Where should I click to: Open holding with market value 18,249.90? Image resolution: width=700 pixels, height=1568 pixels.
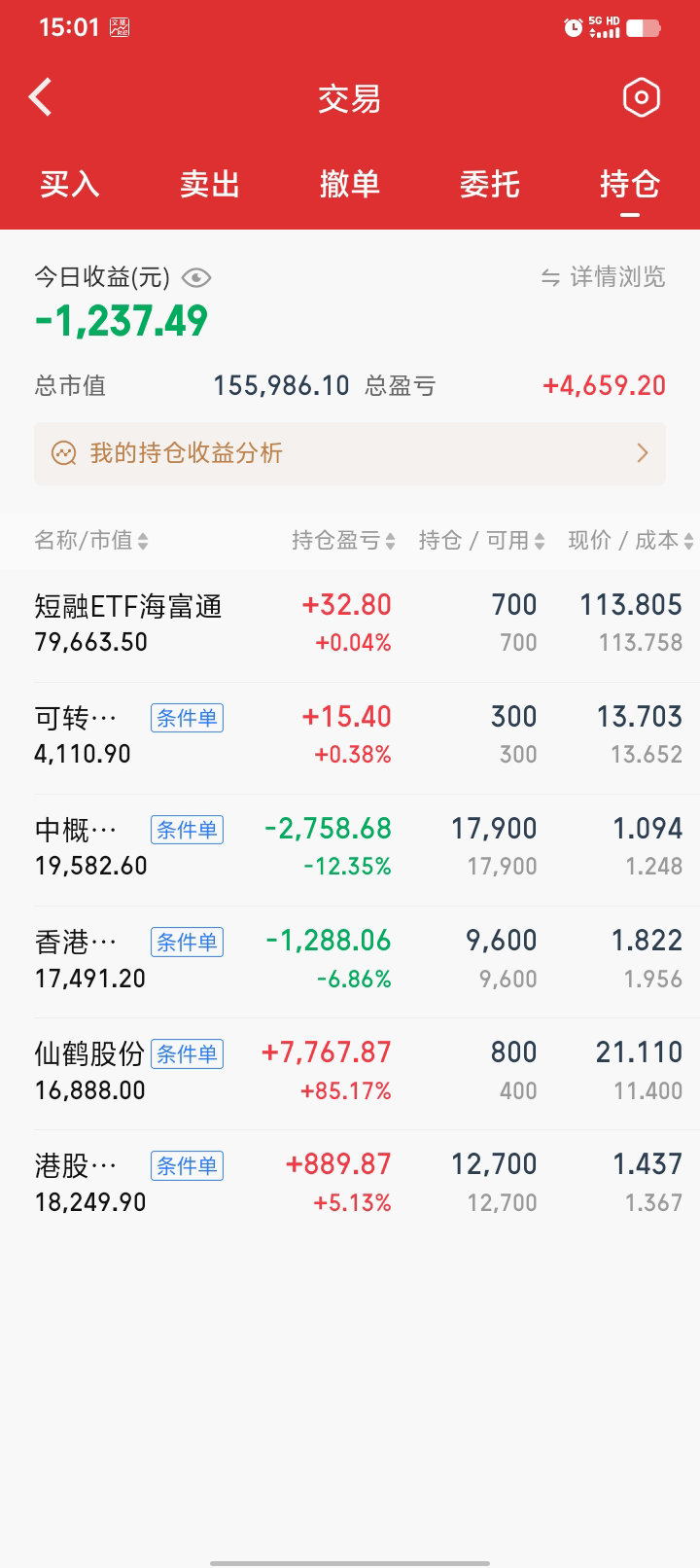click(x=350, y=1183)
